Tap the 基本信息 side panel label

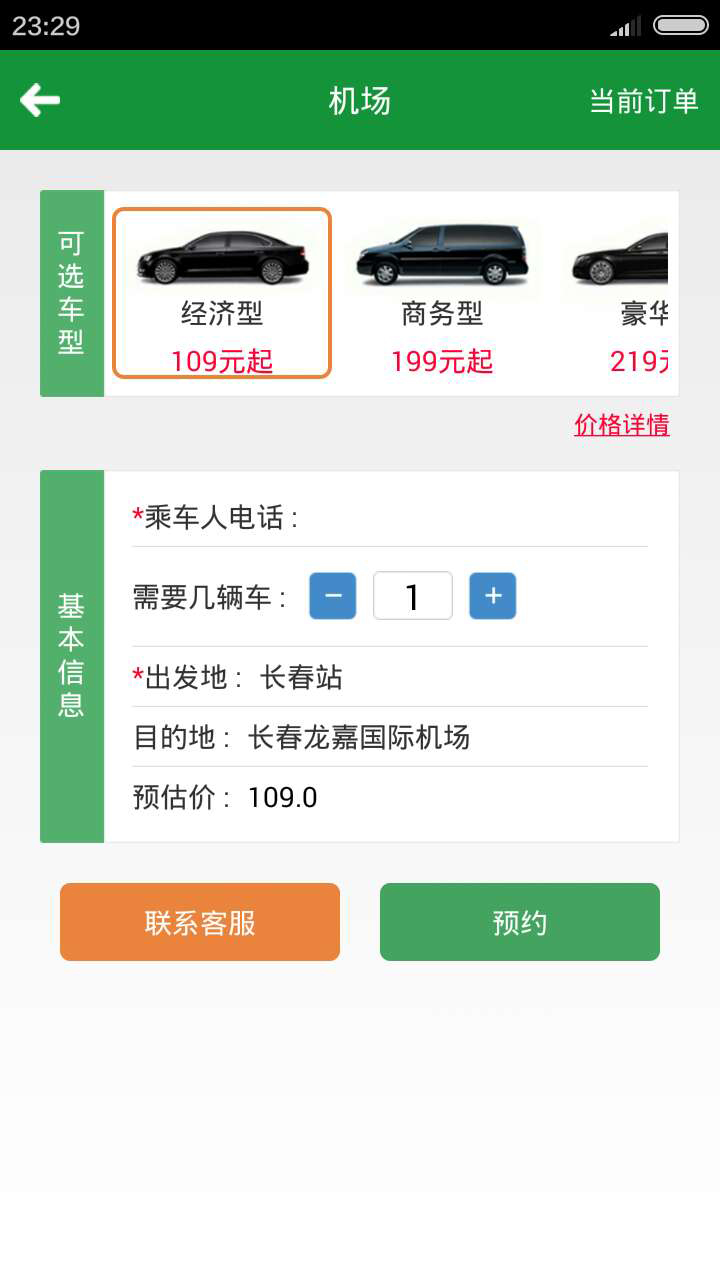point(71,652)
